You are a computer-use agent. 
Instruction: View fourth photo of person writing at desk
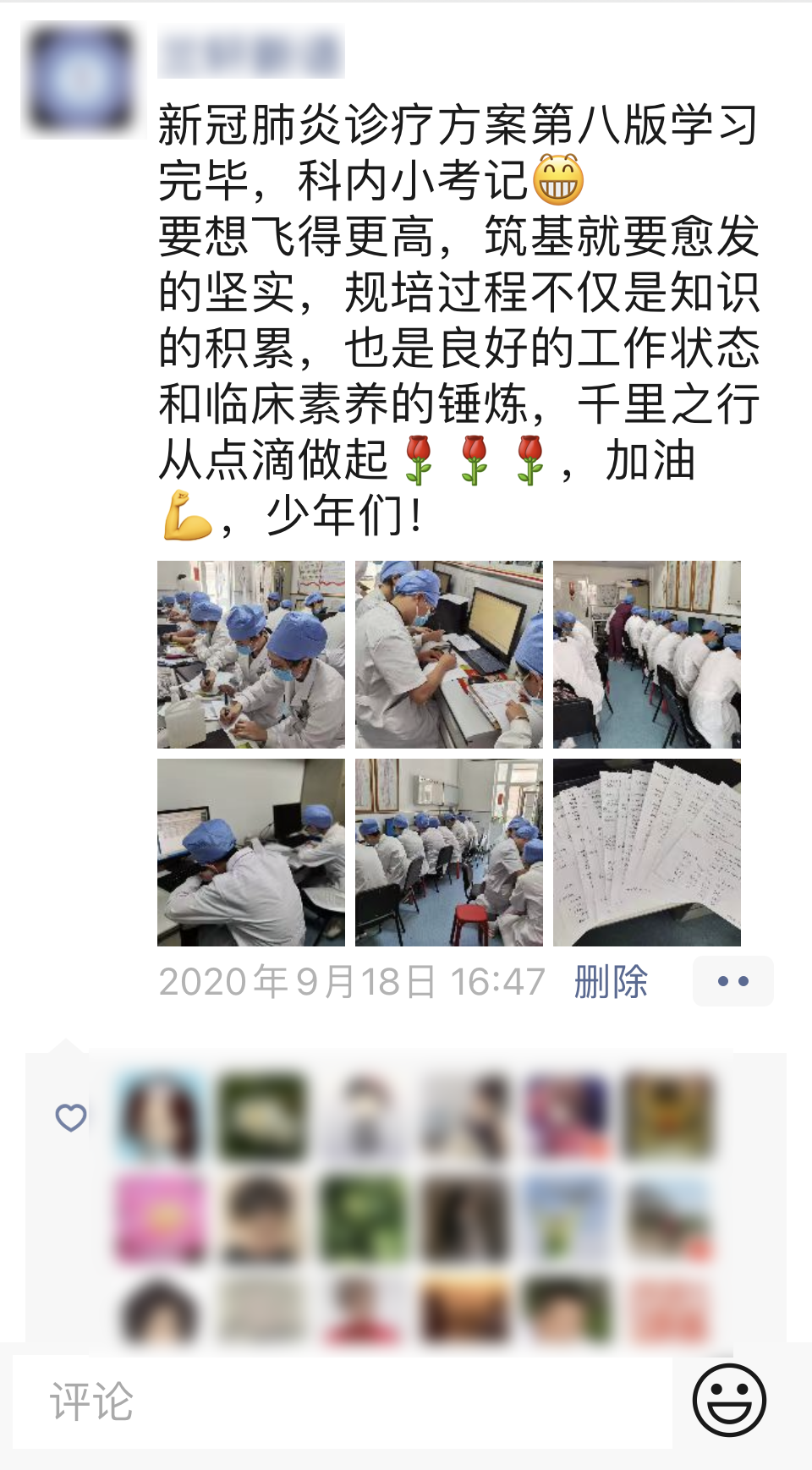[x=251, y=852]
